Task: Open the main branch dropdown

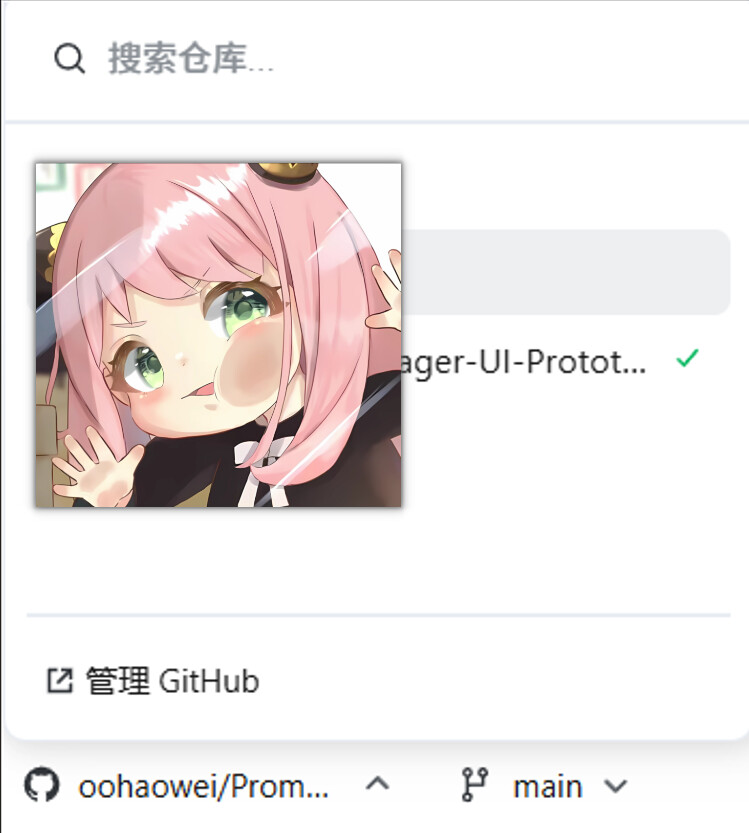Action: click(545, 787)
